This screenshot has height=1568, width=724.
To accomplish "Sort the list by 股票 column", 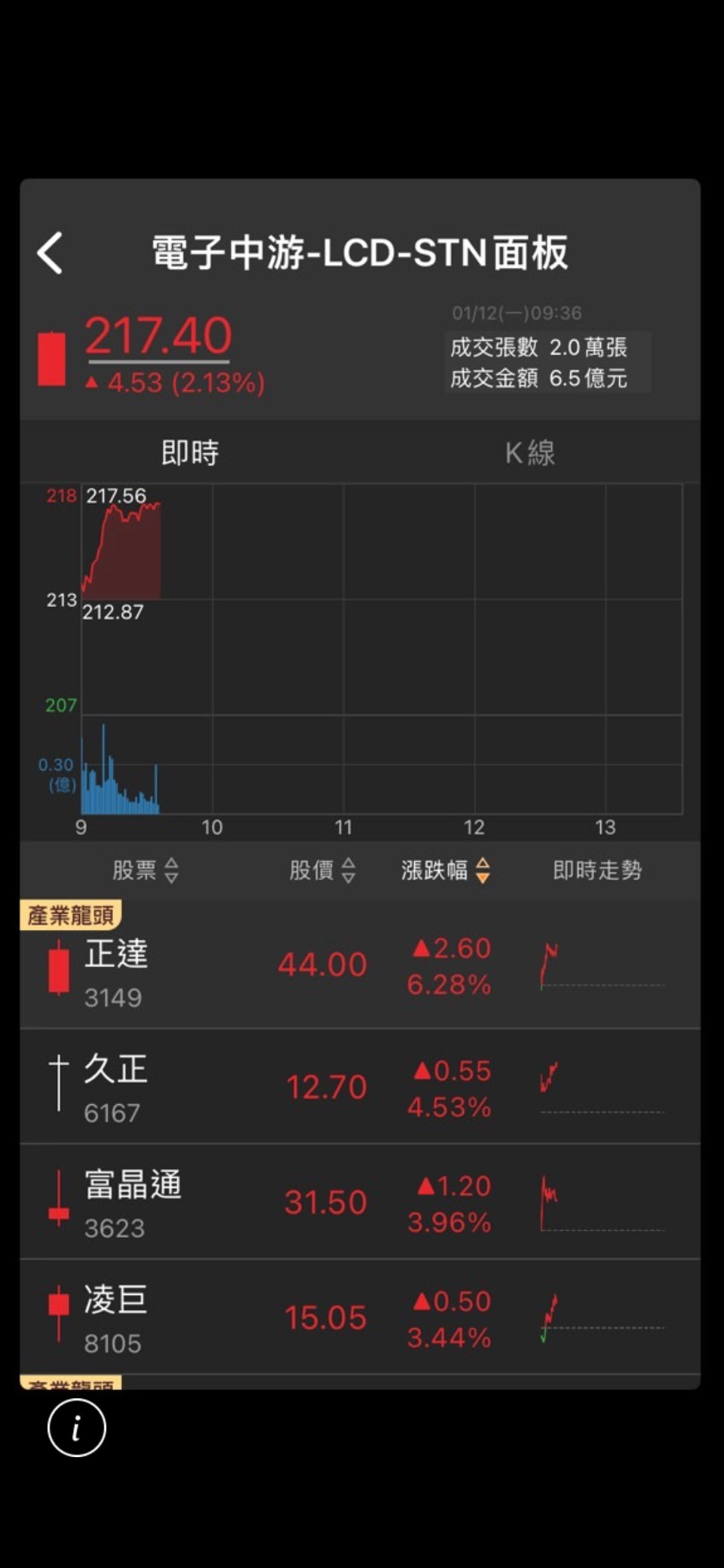I will coord(145,870).
